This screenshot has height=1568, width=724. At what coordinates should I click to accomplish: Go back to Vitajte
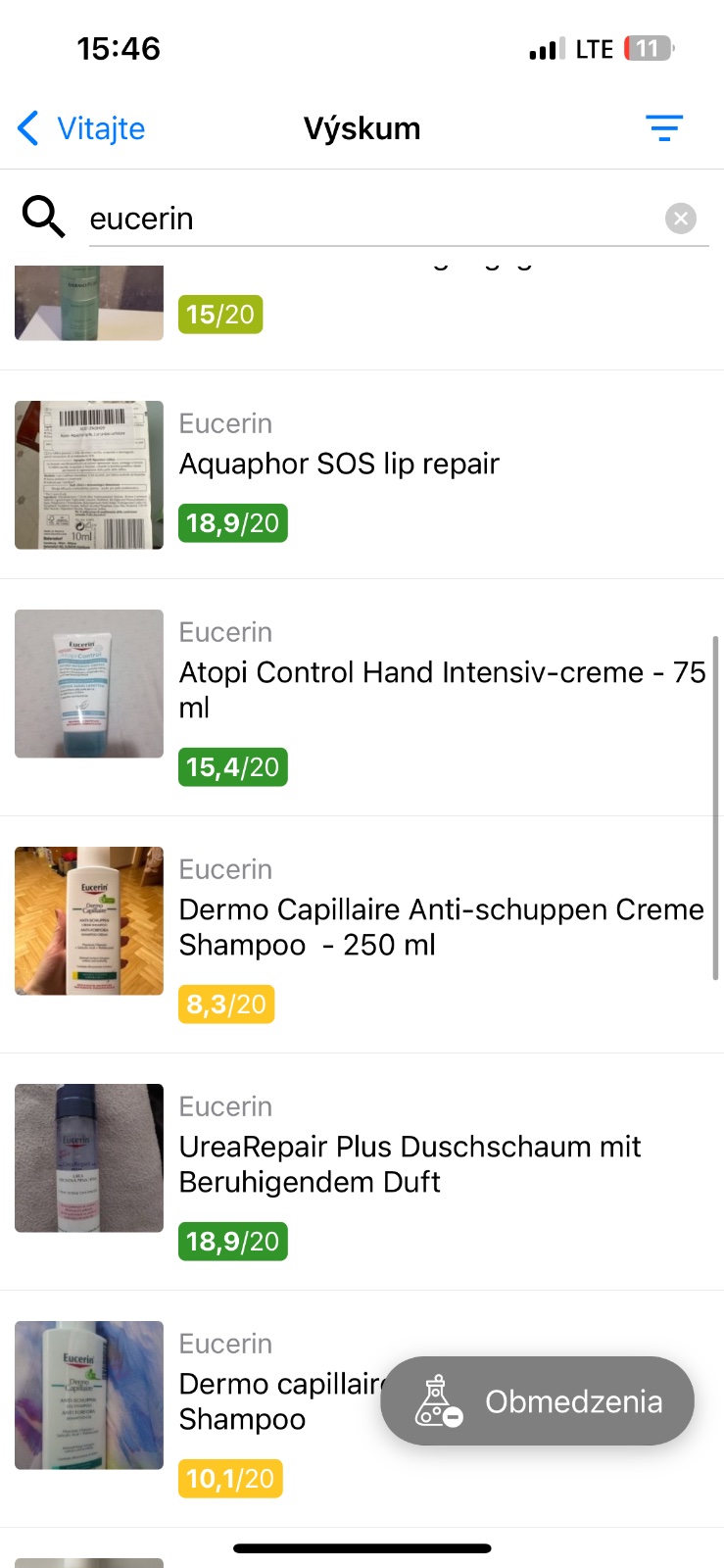tap(82, 128)
